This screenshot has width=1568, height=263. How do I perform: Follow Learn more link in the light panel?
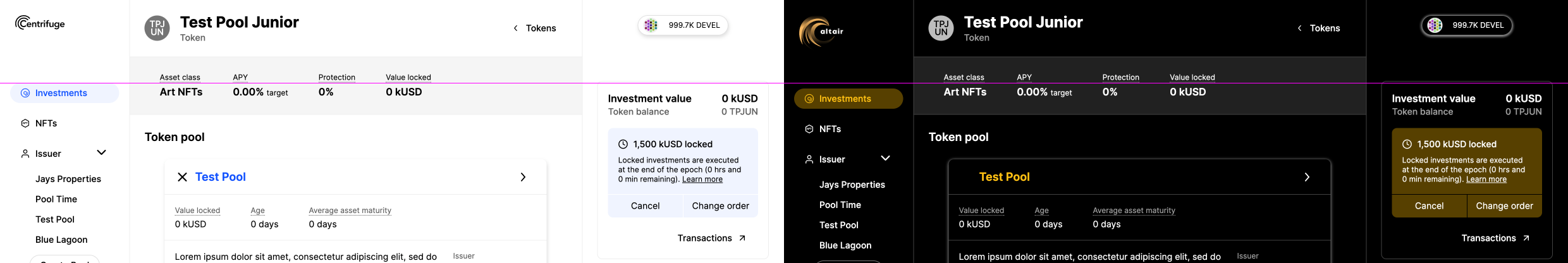point(702,180)
